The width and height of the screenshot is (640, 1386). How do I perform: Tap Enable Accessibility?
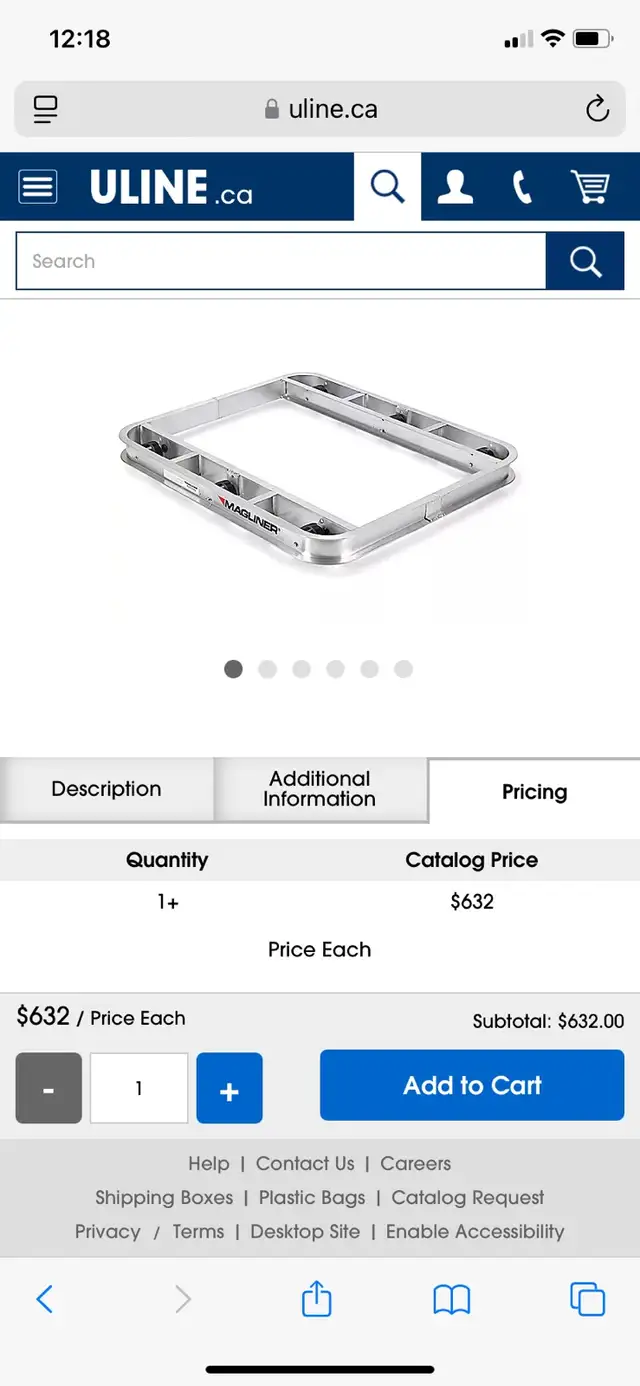(475, 1232)
